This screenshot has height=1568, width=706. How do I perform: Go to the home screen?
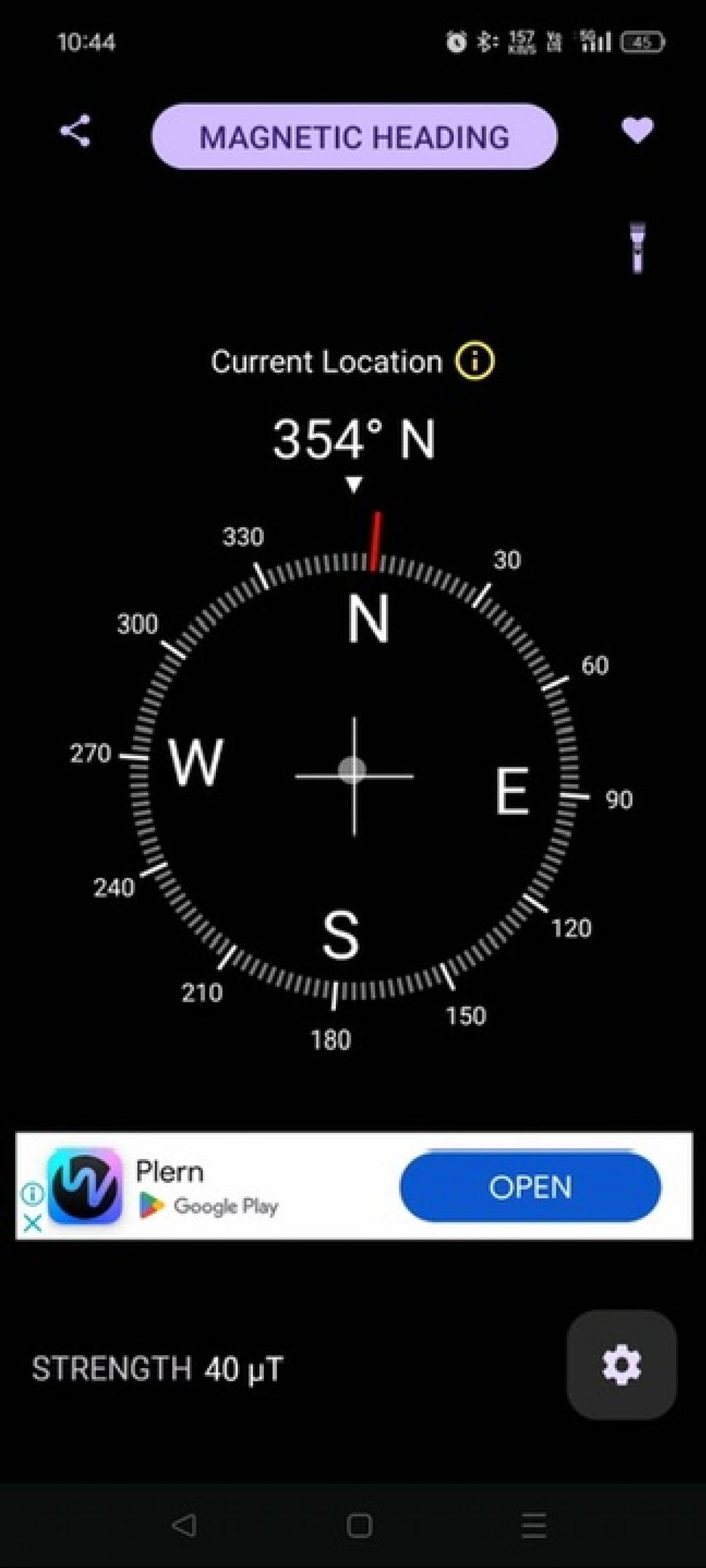point(359,1526)
